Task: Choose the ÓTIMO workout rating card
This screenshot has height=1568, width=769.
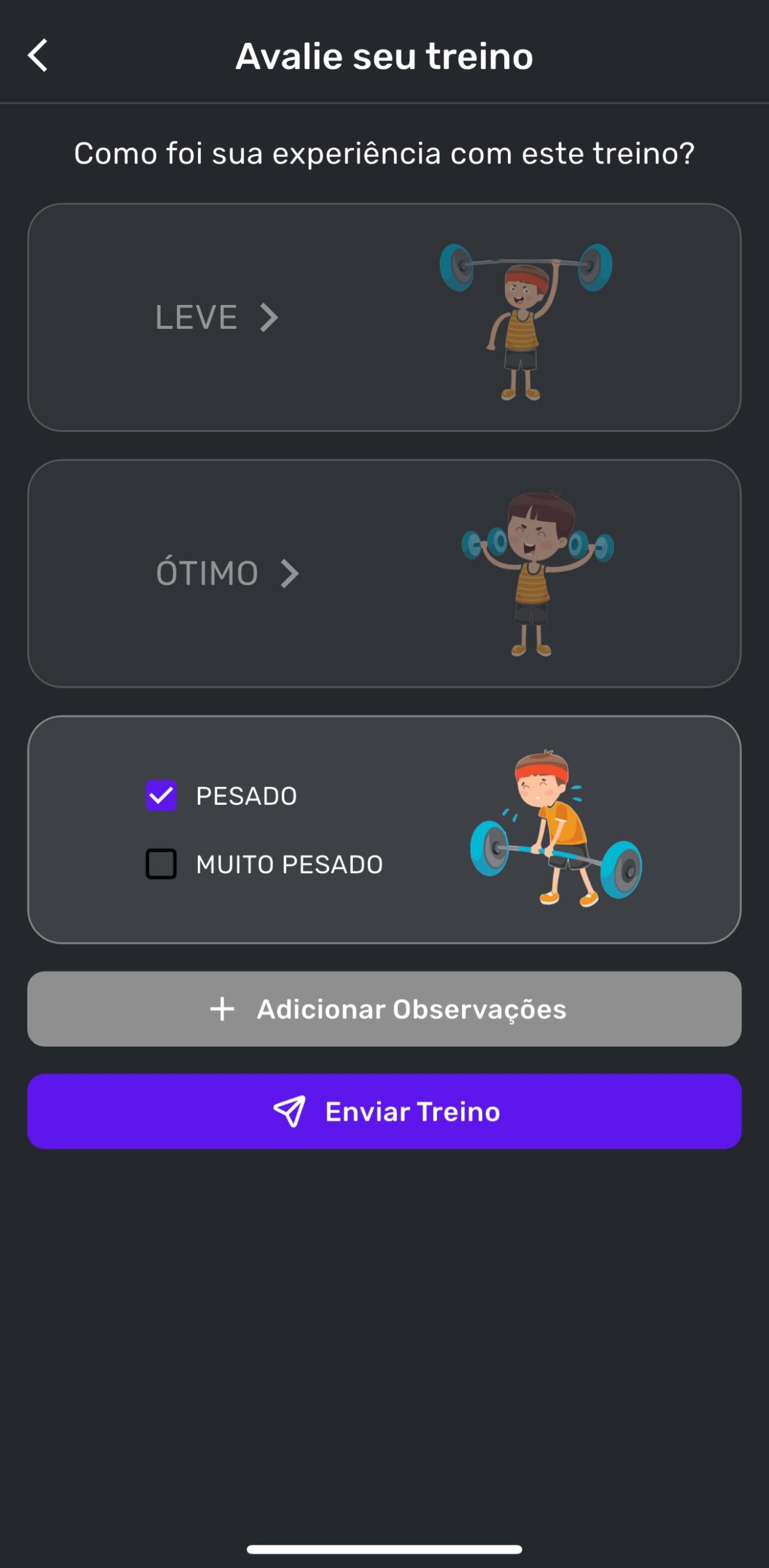Action: tap(384, 573)
